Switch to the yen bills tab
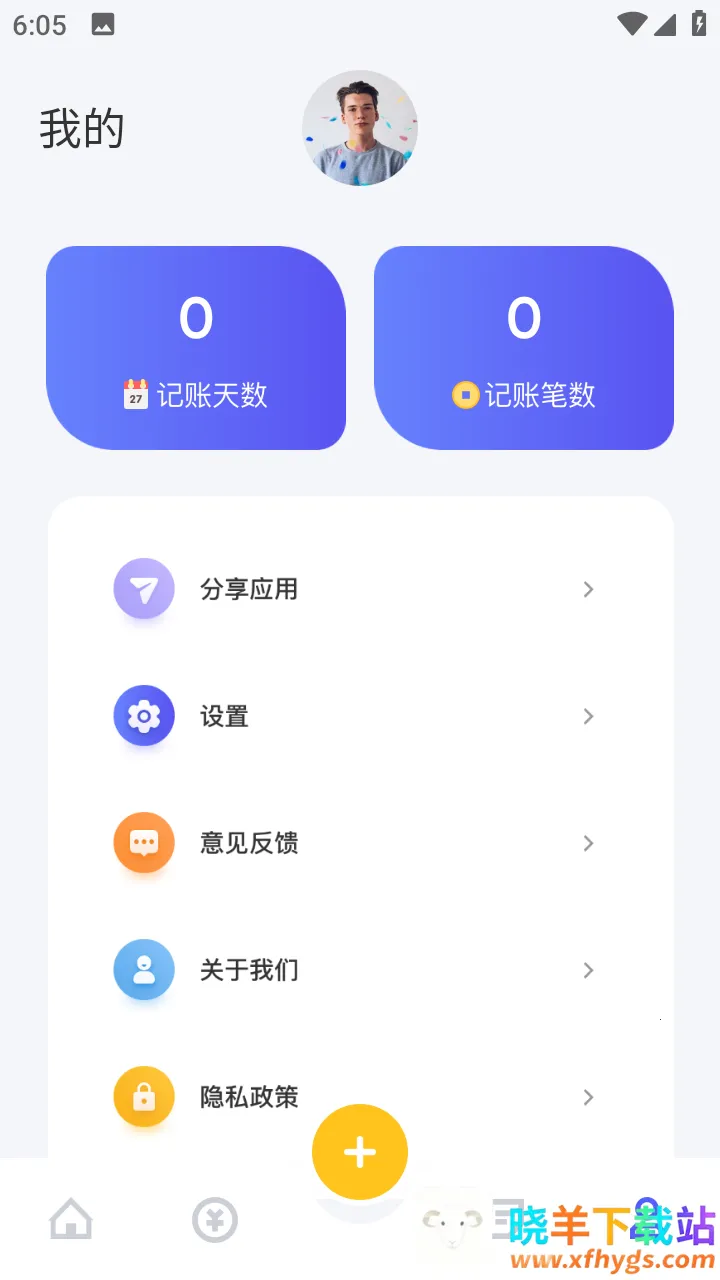The width and height of the screenshot is (720, 1280). 215,1221
